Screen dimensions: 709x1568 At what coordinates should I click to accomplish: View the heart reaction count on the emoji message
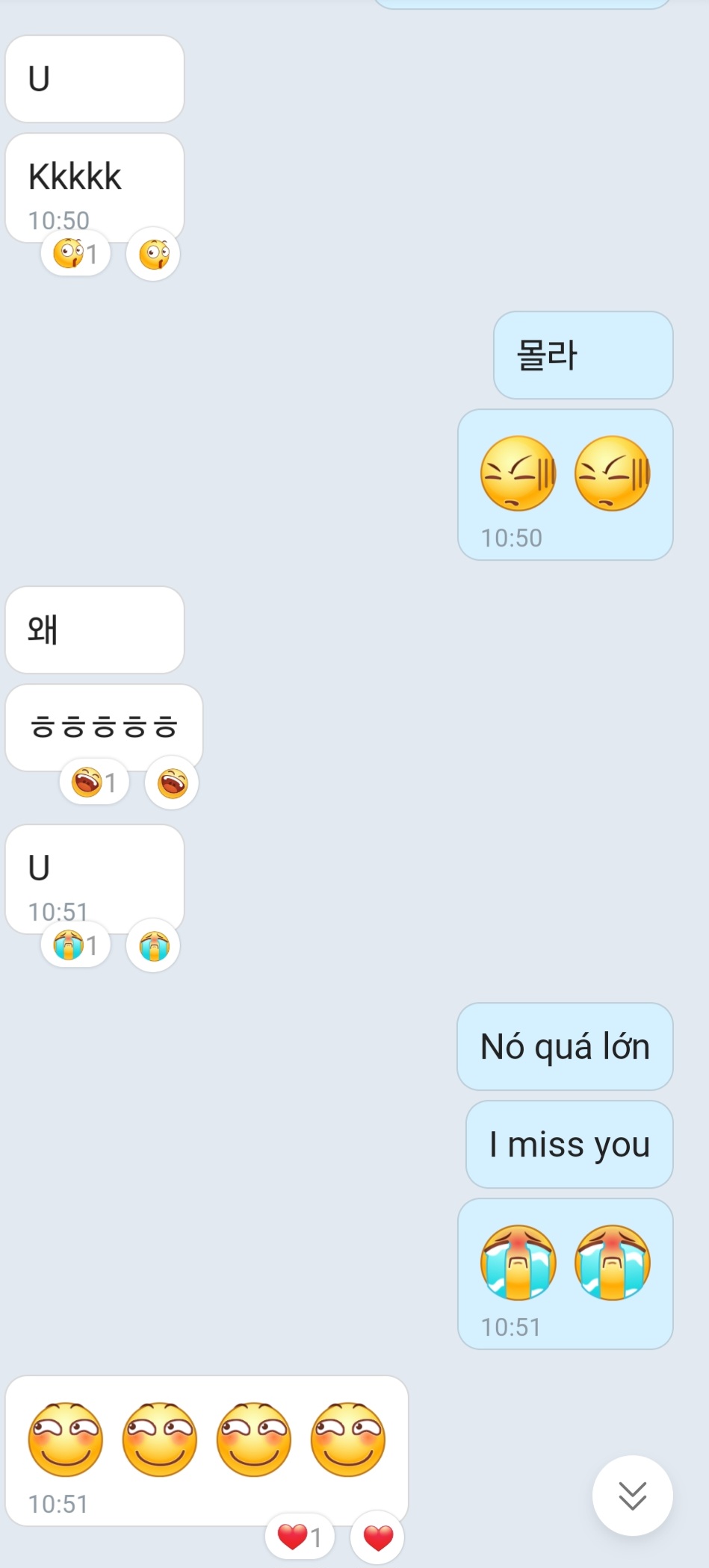coord(300,1537)
